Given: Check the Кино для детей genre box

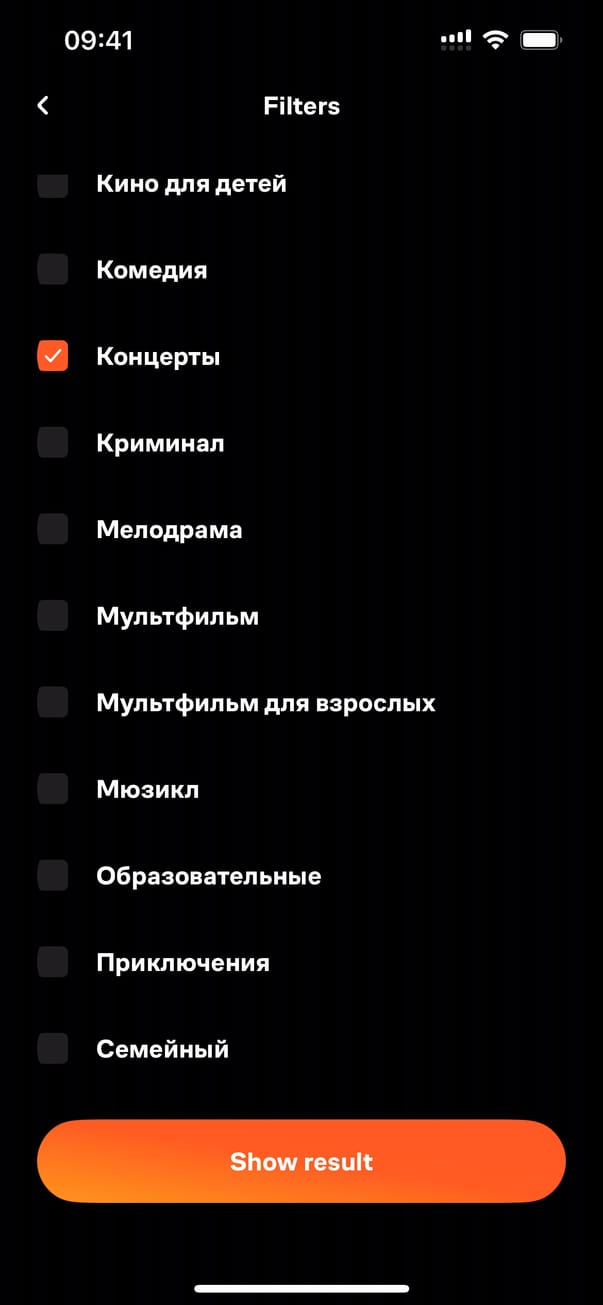Looking at the screenshot, I should pos(53,185).
